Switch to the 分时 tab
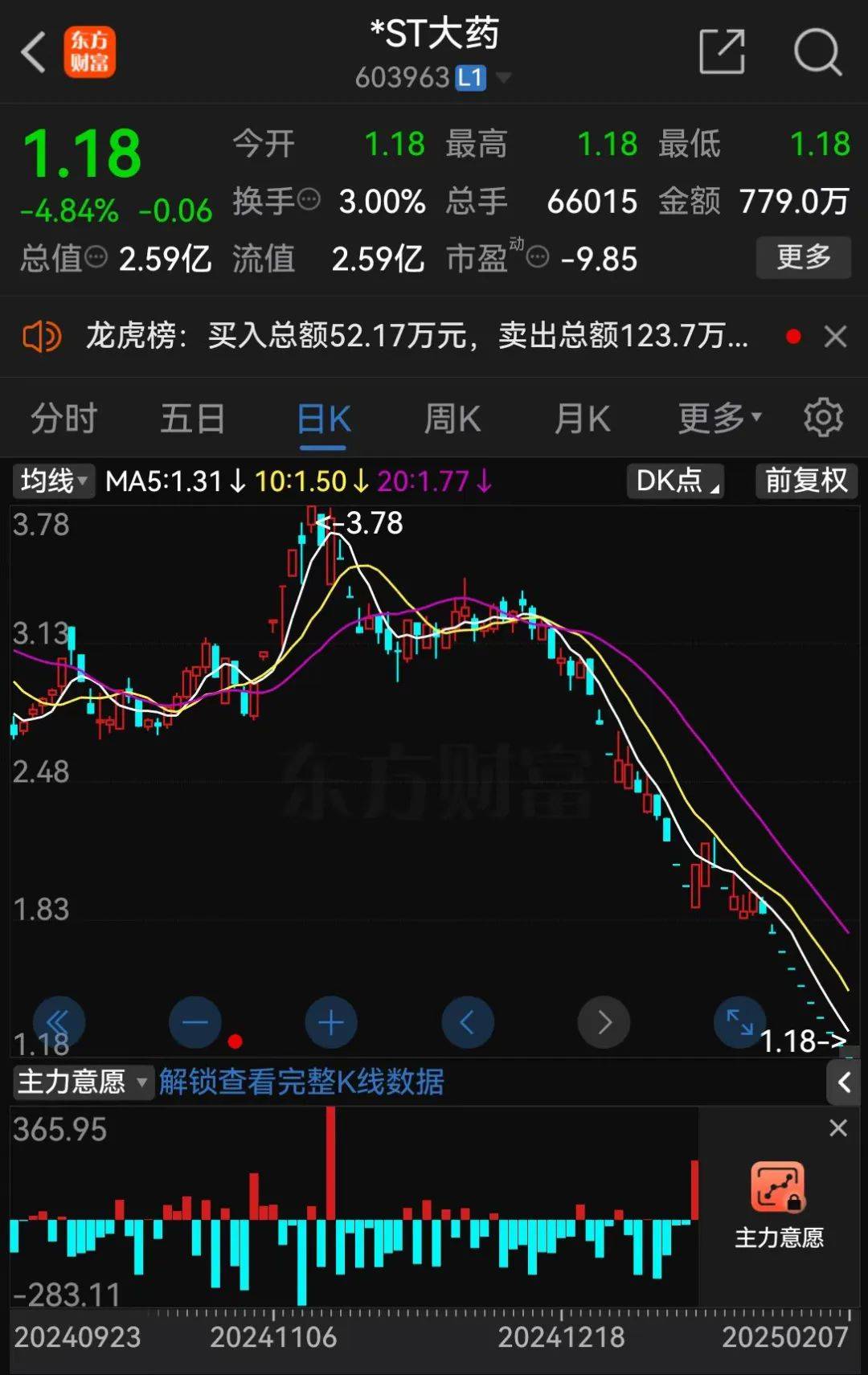Image resolution: width=868 pixels, height=1375 pixels. click(63, 417)
